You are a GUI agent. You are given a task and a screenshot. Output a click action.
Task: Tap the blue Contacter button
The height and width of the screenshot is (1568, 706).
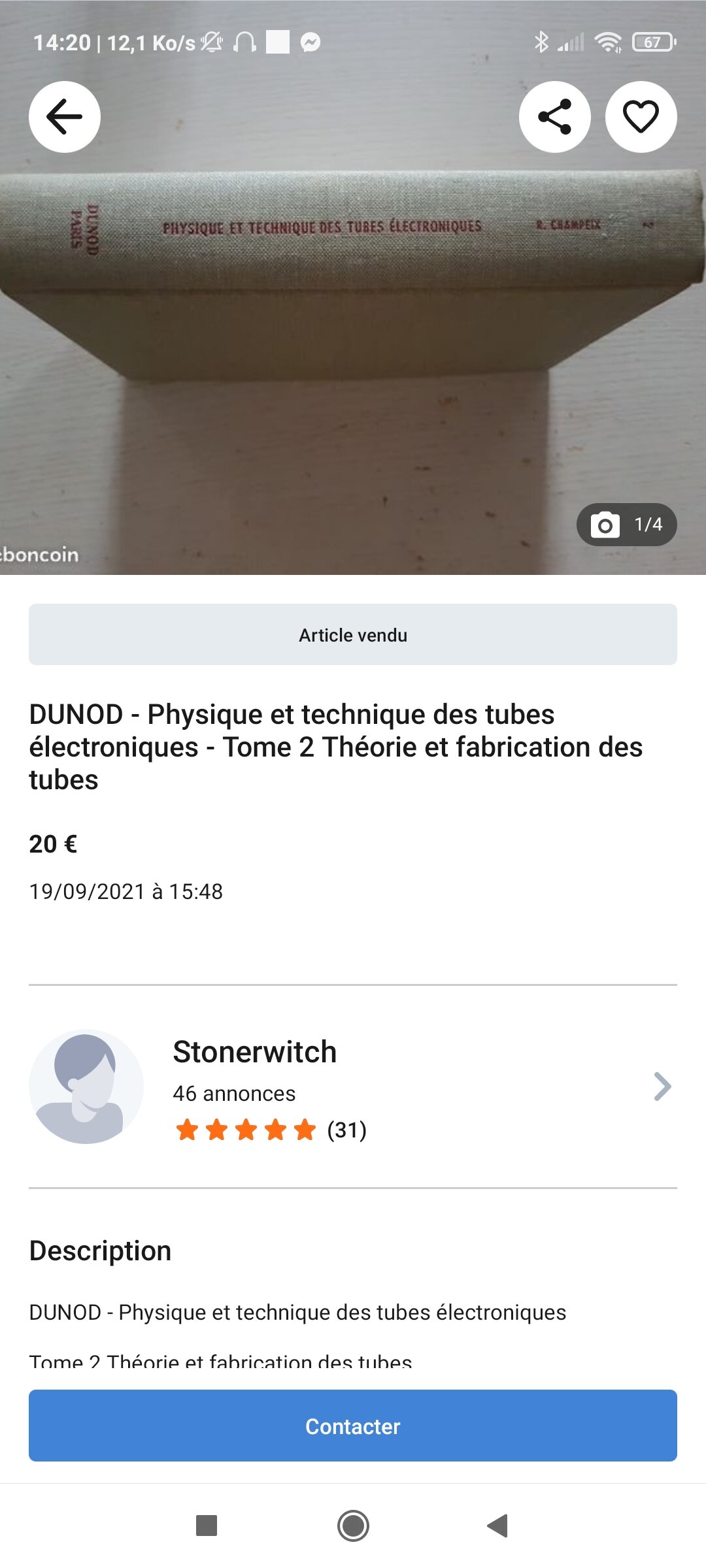(x=353, y=1426)
